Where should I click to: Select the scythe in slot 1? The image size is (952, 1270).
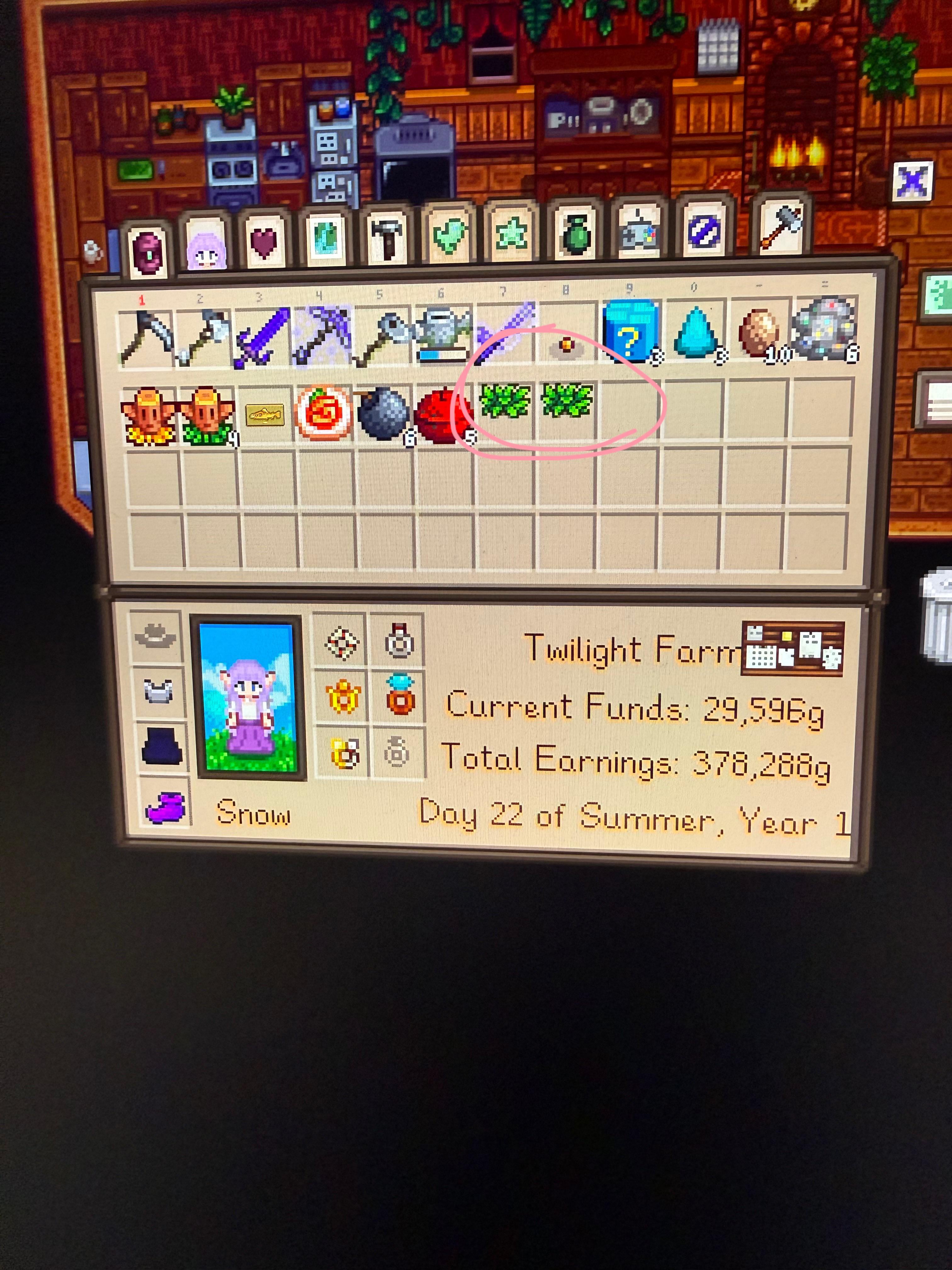[x=146, y=338]
